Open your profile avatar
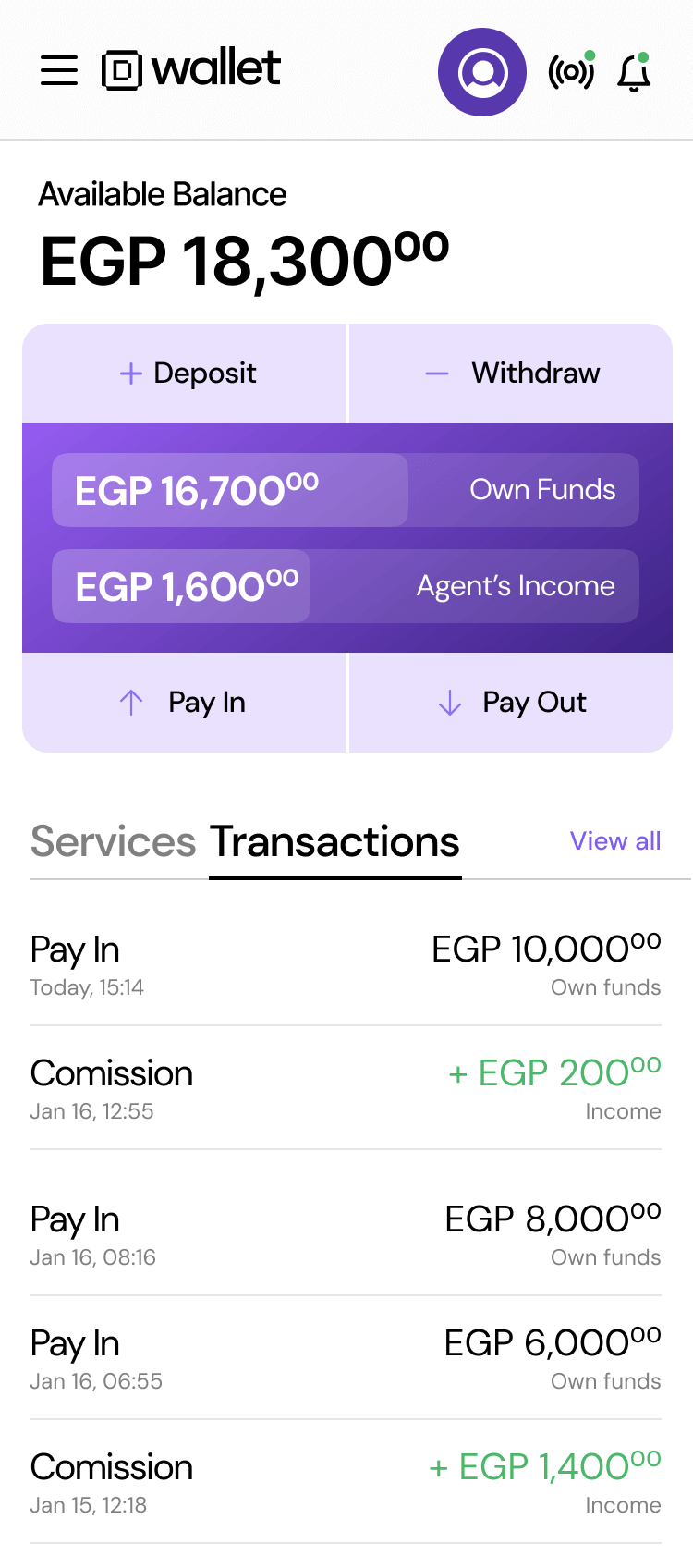Image resolution: width=693 pixels, height=1568 pixels. (481, 70)
